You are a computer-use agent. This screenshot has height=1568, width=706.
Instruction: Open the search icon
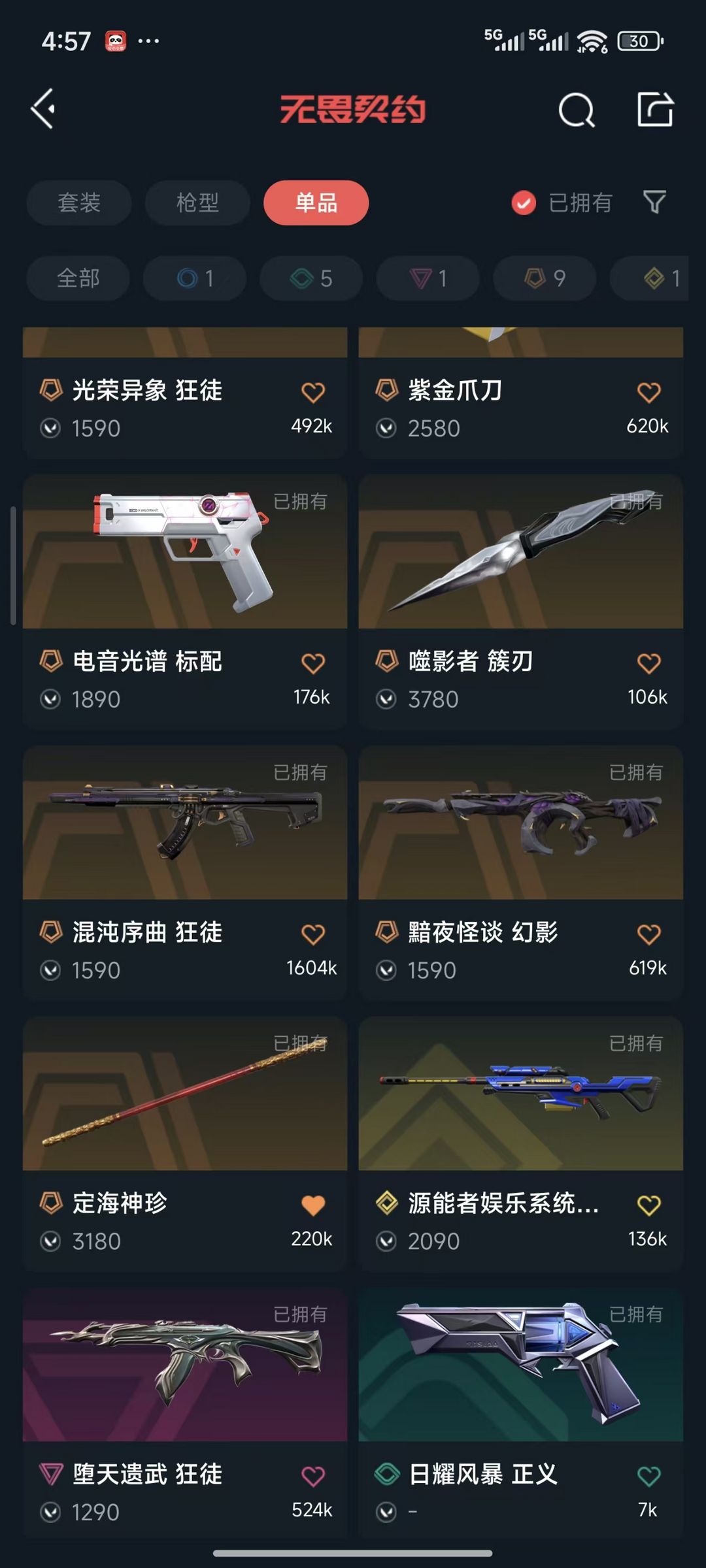pyautogui.click(x=576, y=110)
